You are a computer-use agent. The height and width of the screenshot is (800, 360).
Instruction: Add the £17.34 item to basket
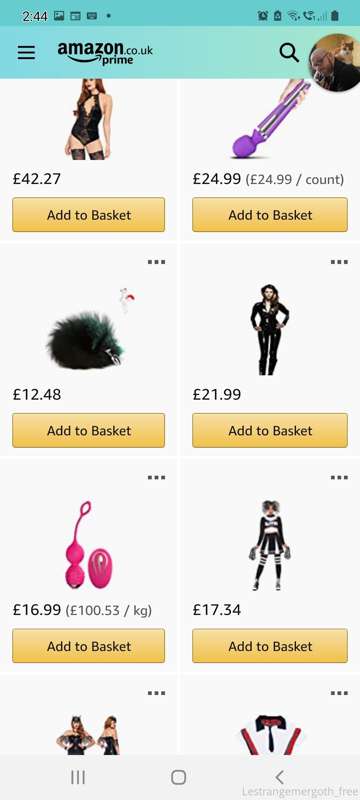(x=270, y=646)
